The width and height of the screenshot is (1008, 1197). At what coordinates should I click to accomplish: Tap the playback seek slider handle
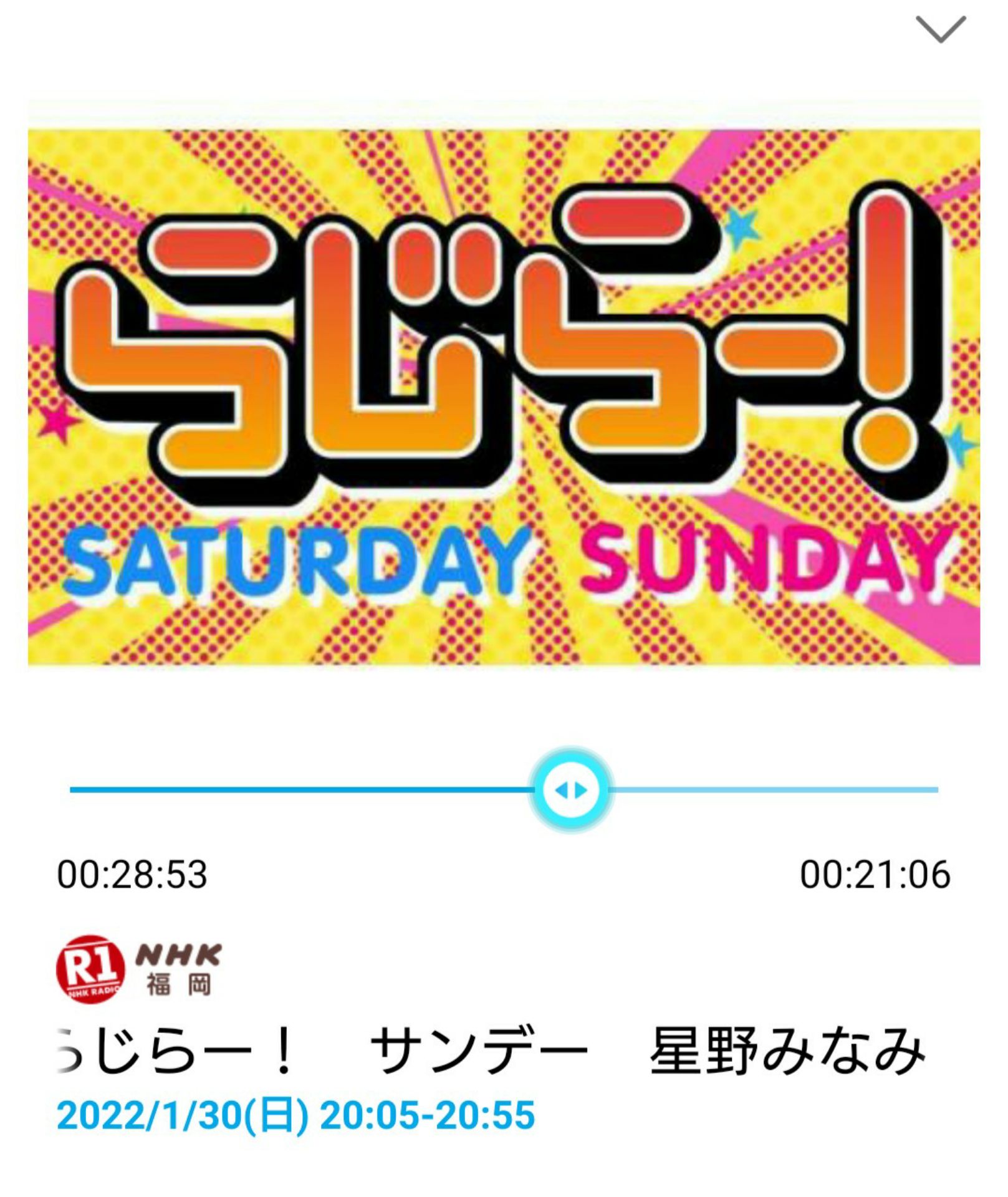[571, 790]
